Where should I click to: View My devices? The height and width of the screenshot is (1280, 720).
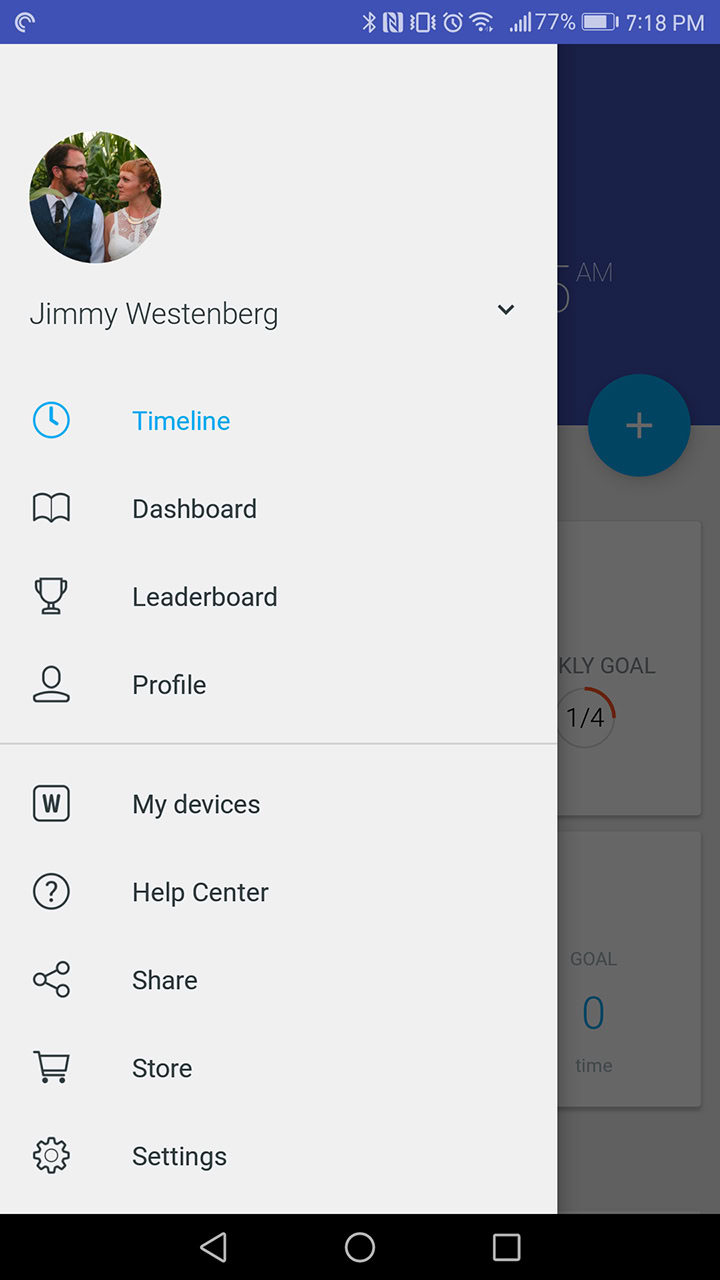pyautogui.click(x=196, y=804)
